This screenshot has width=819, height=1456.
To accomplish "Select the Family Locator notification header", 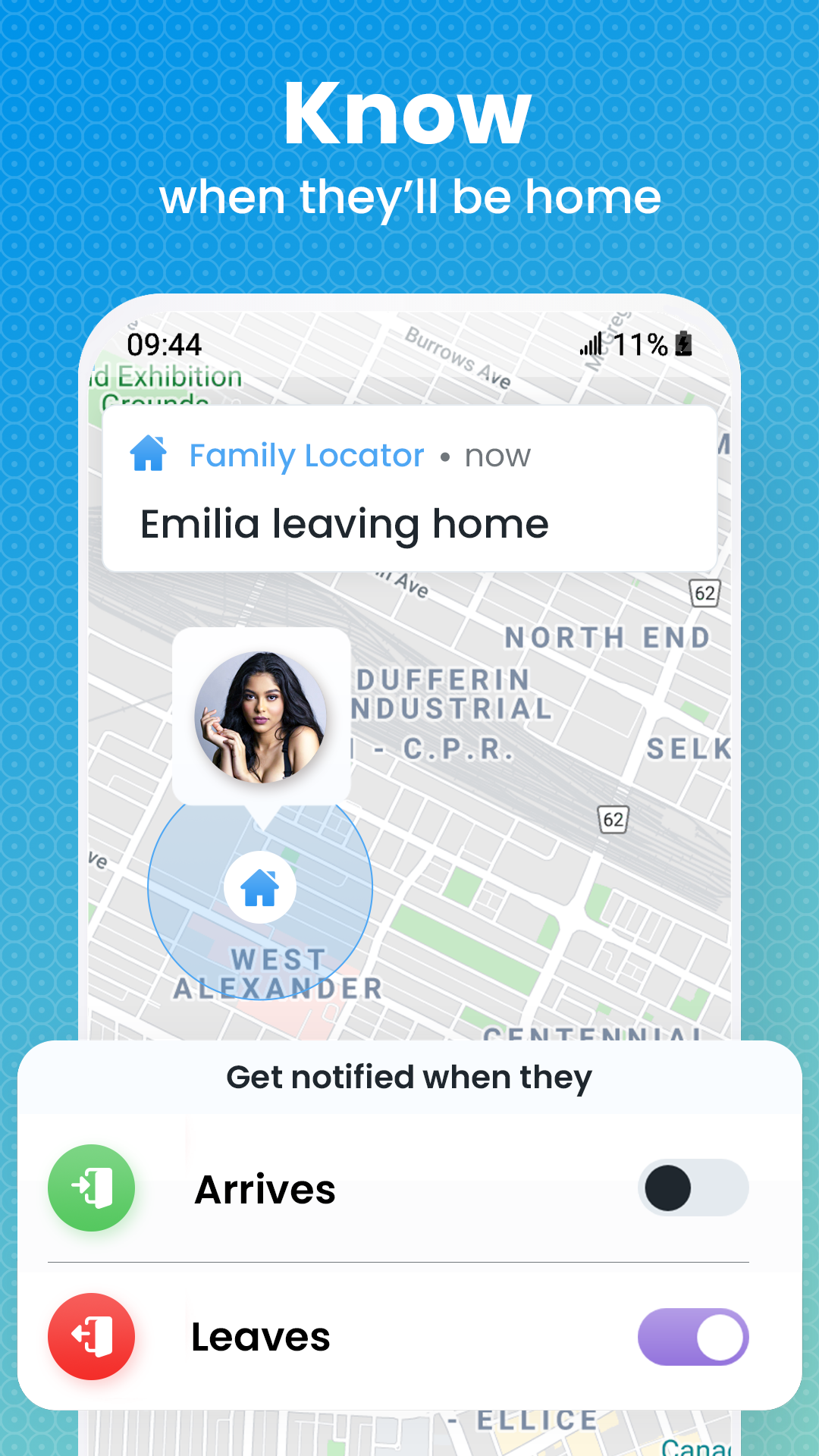I will 305,455.
